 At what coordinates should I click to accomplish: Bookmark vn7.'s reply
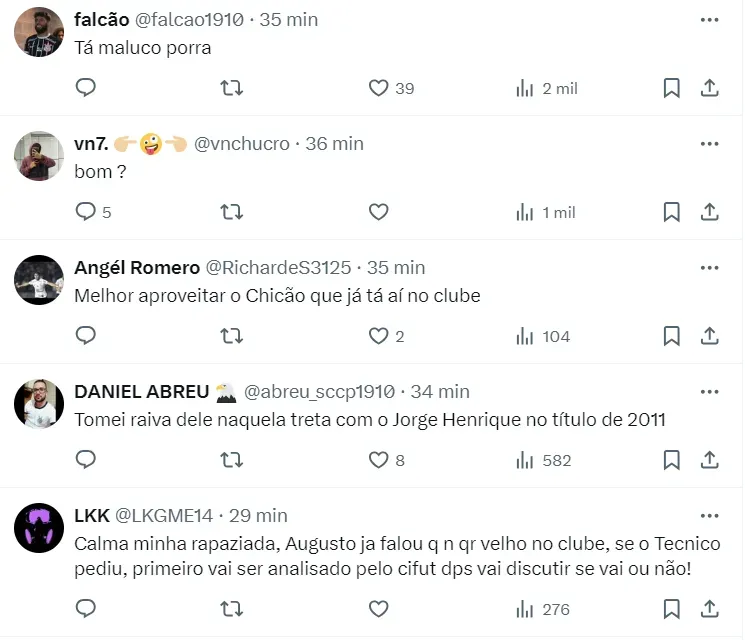pos(672,212)
